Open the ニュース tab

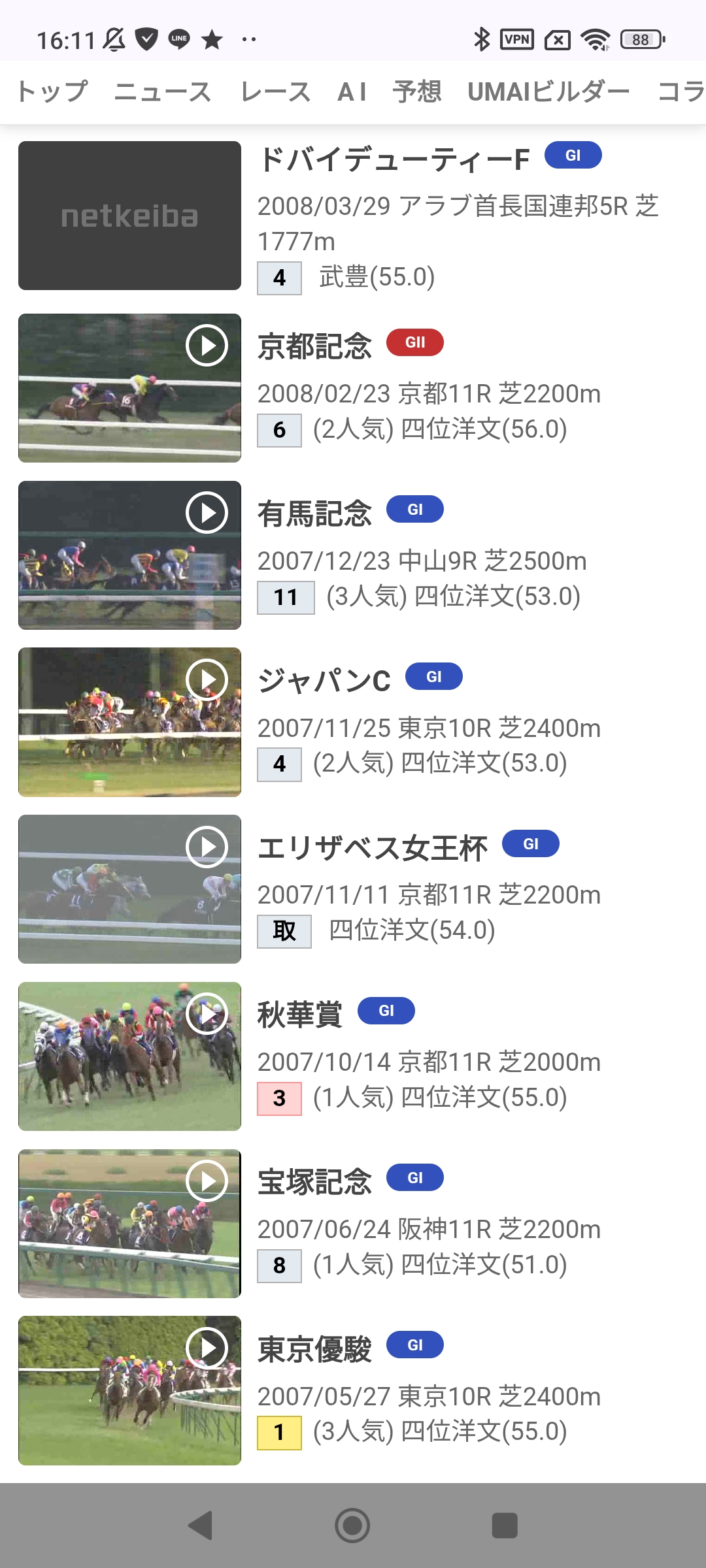click(x=162, y=92)
